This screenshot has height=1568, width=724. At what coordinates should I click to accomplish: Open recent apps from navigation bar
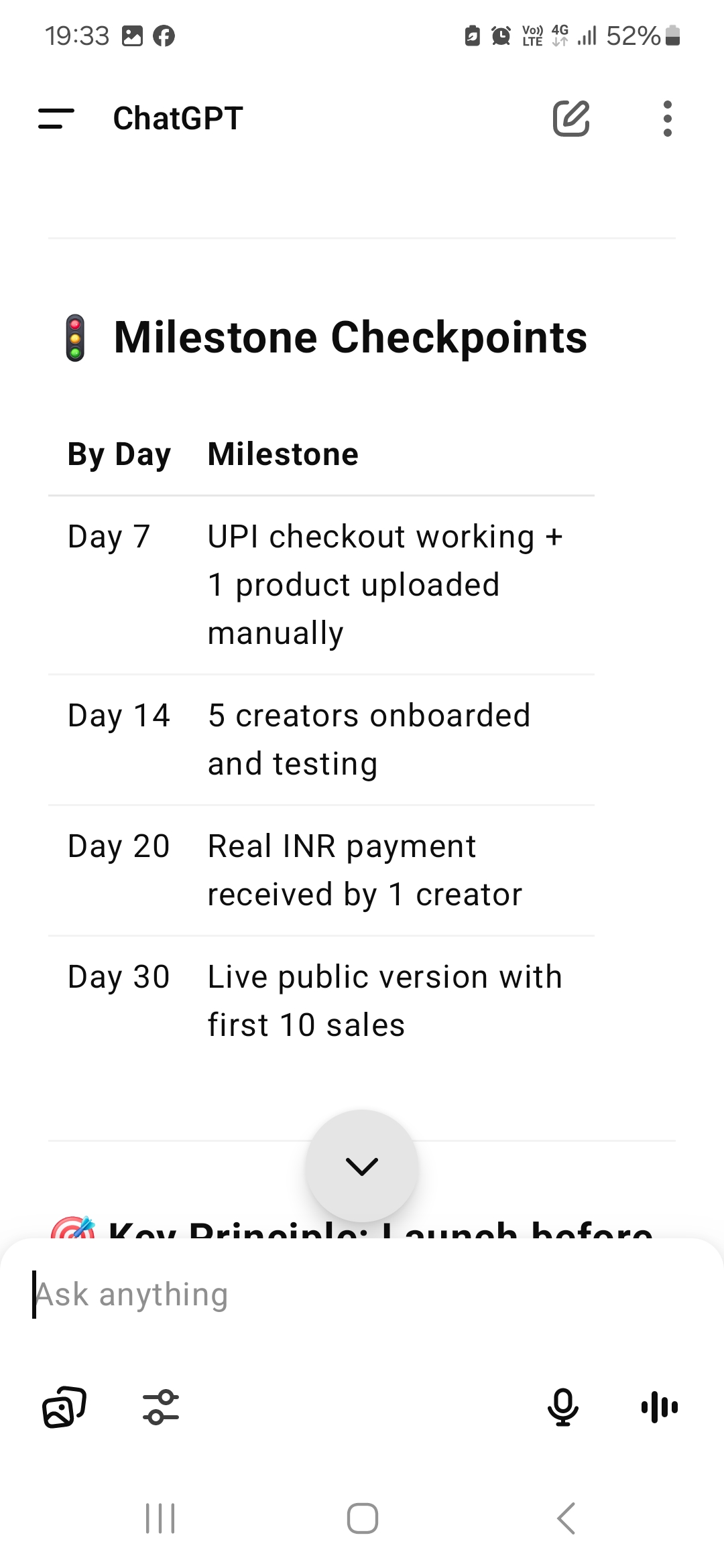pos(160,1518)
